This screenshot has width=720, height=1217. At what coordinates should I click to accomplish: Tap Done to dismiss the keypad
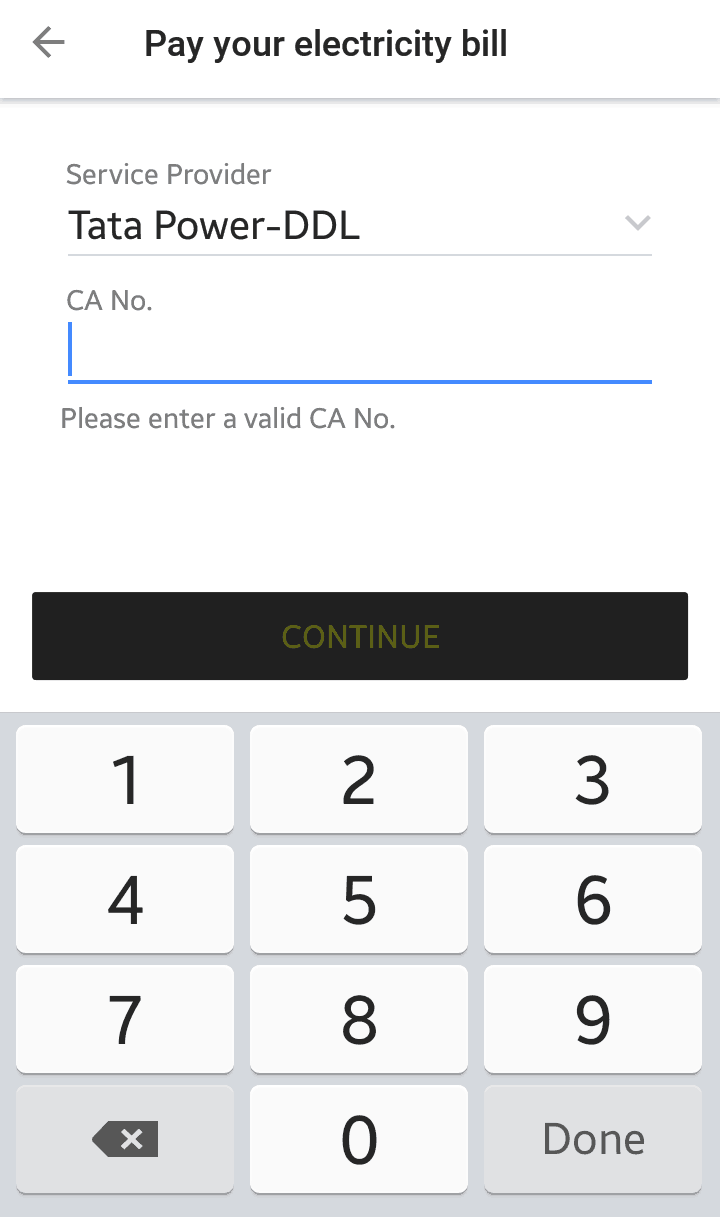[x=592, y=1139]
